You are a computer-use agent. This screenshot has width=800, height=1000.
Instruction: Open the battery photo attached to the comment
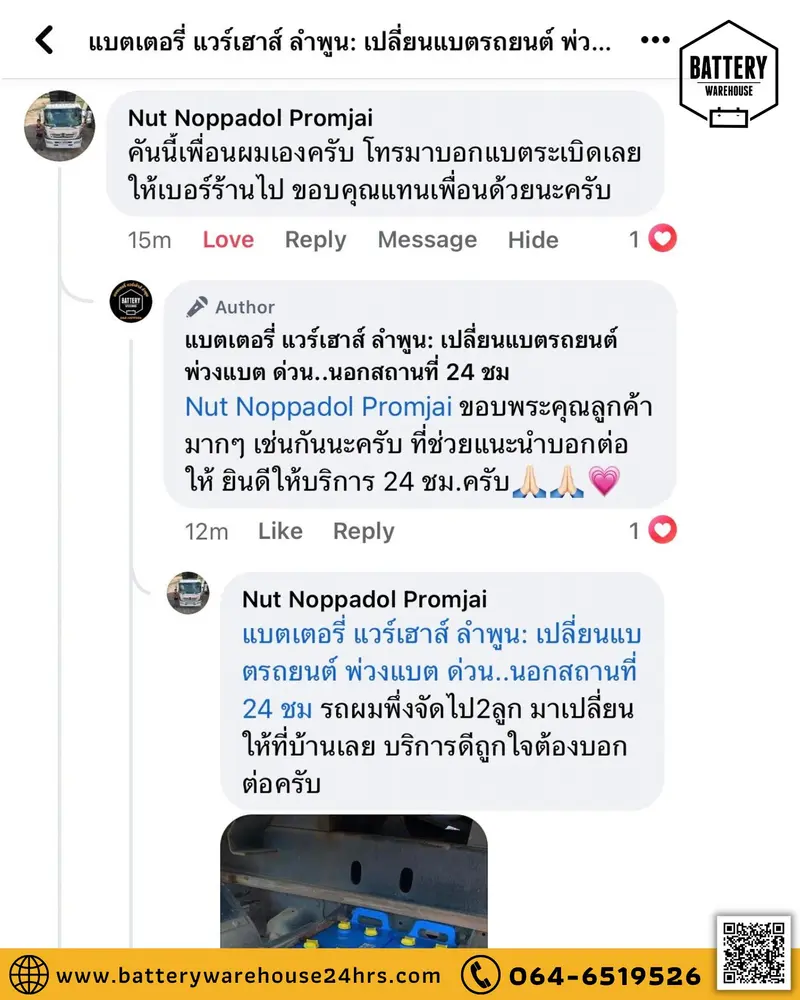tap(357, 880)
